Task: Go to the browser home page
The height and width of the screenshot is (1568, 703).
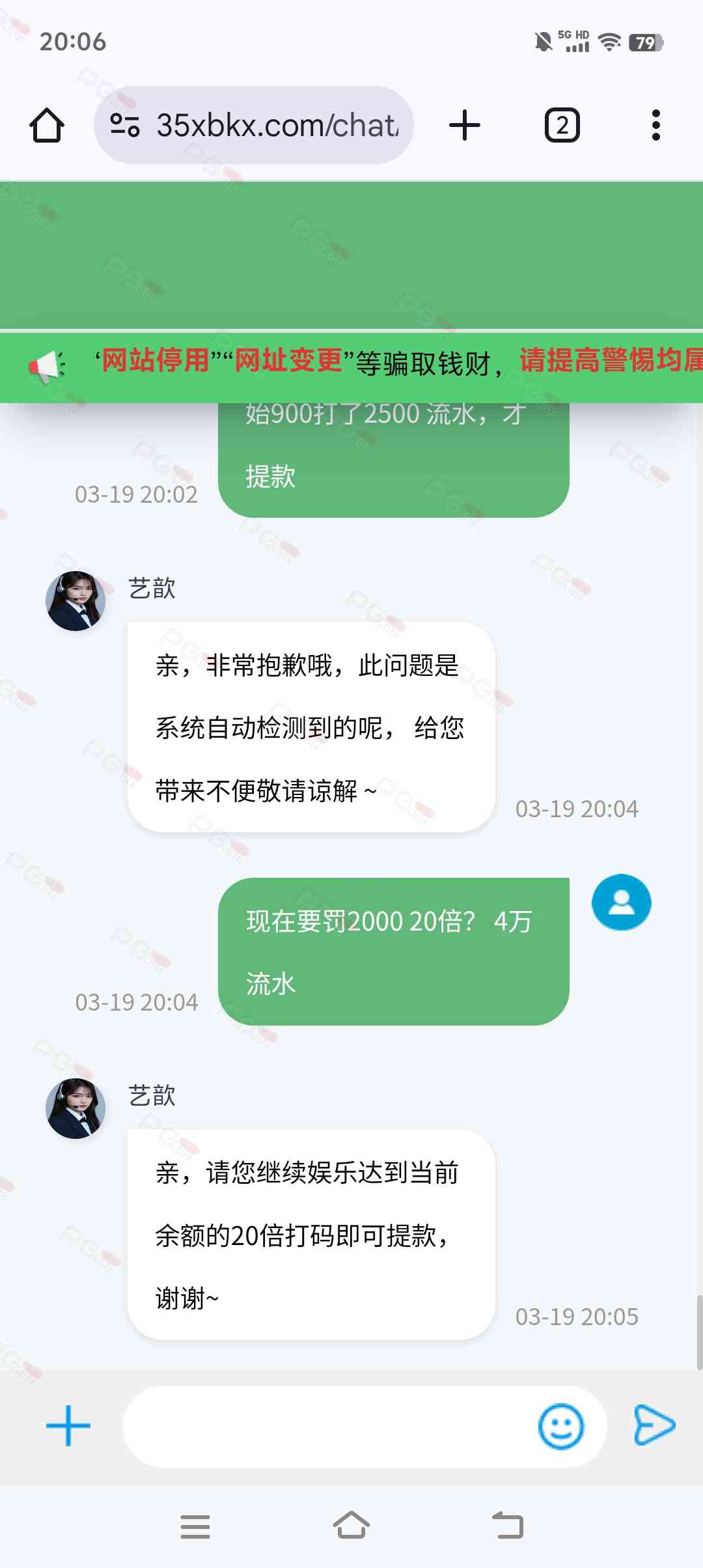Action: click(x=47, y=125)
